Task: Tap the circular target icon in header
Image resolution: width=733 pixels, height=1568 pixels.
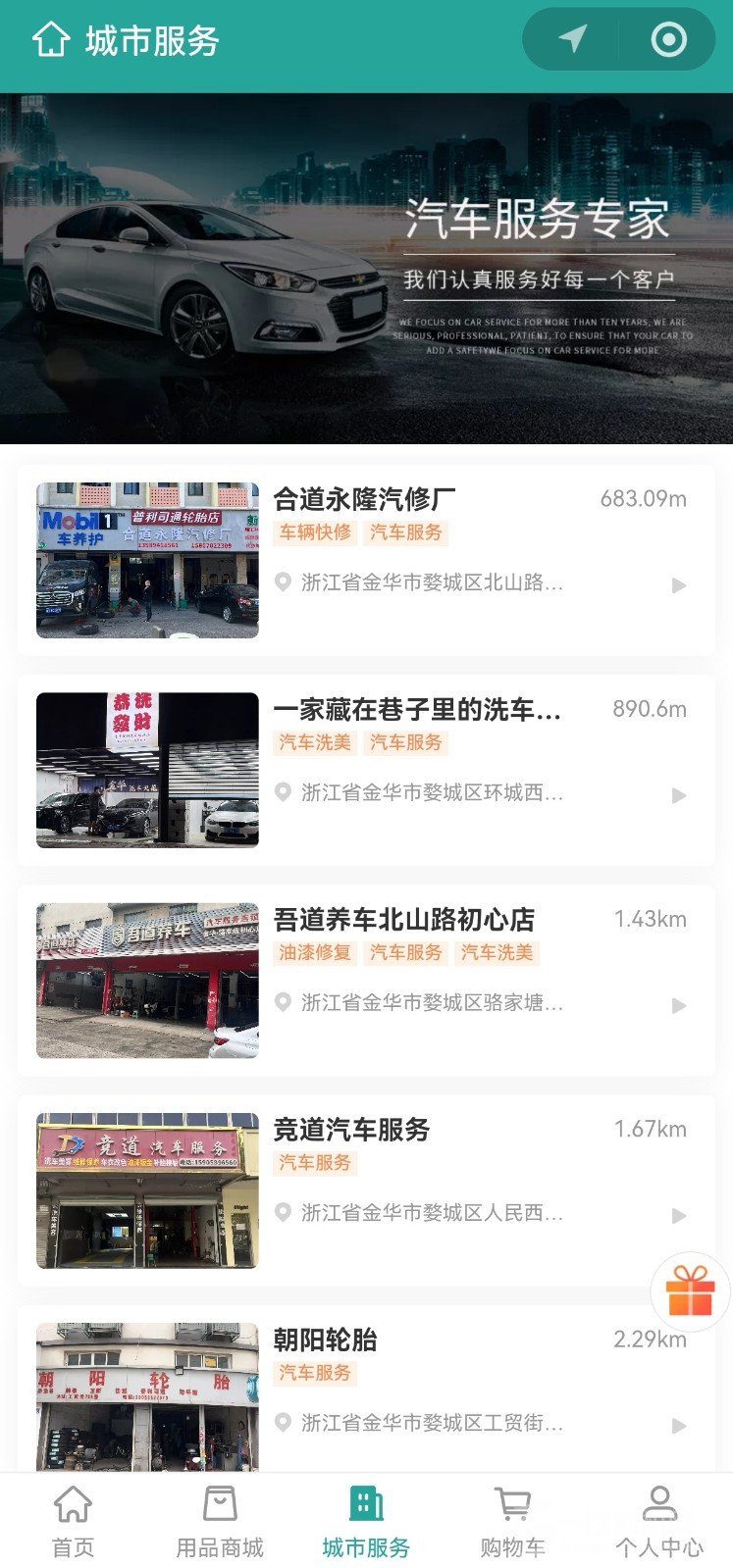Action: tap(668, 39)
